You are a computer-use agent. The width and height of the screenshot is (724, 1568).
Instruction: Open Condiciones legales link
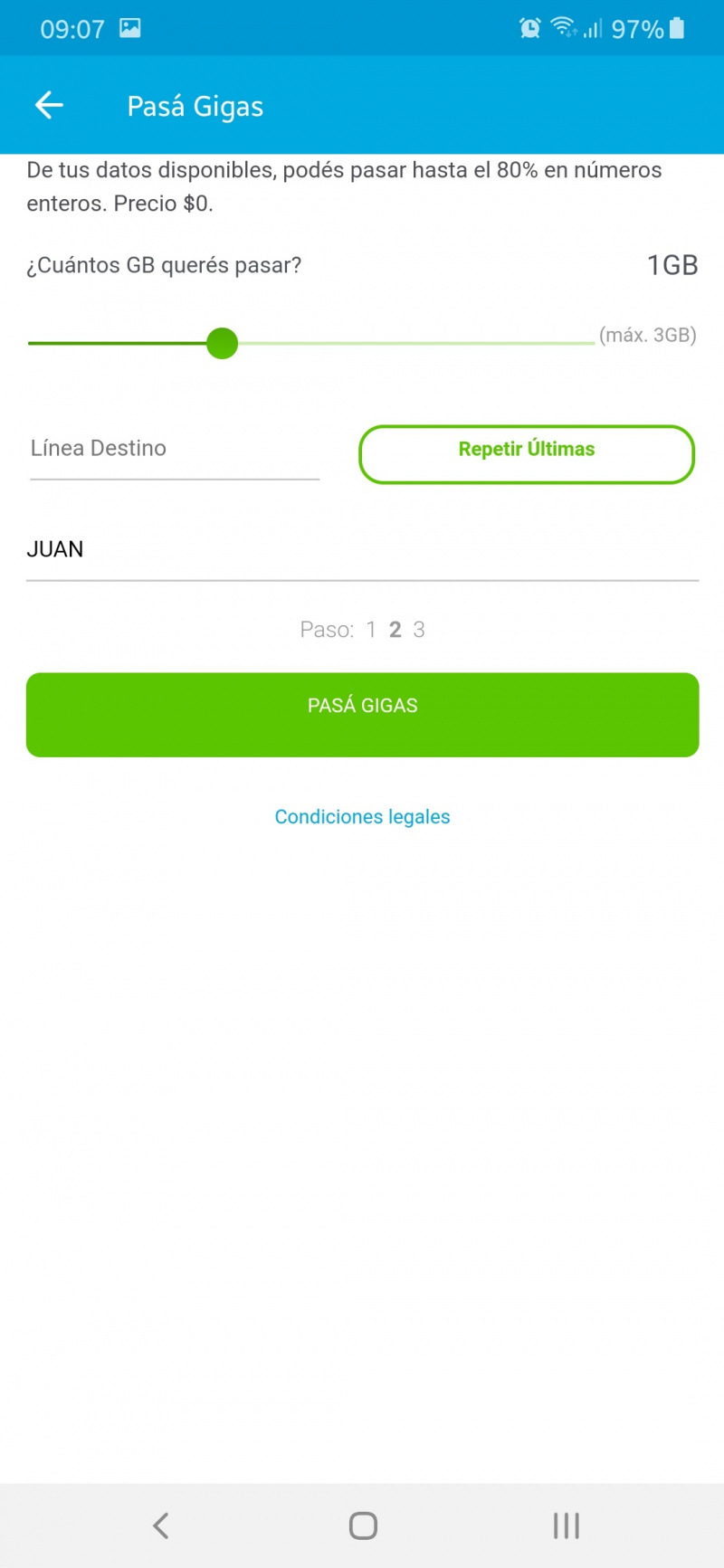tap(362, 817)
